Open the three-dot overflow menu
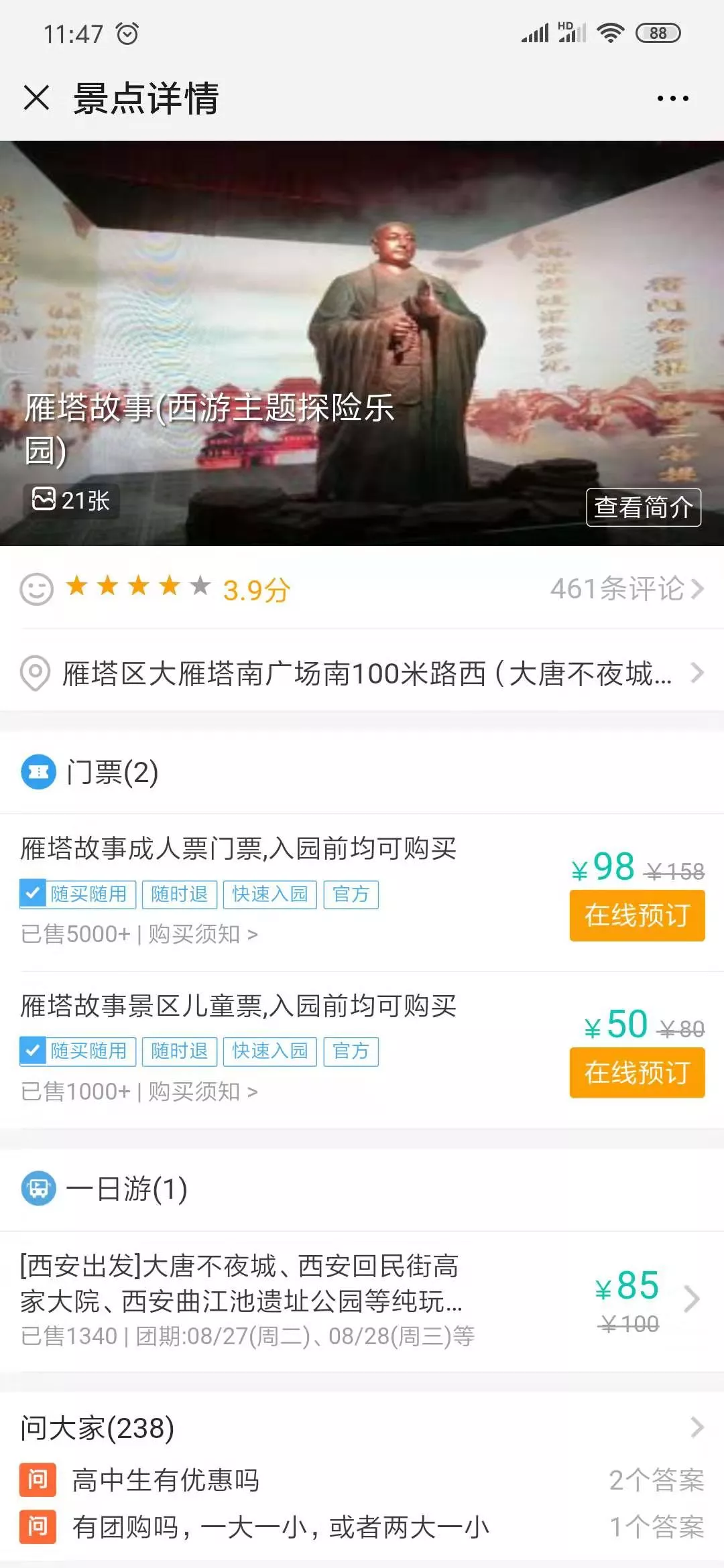724x1568 pixels. (x=672, y=99)
